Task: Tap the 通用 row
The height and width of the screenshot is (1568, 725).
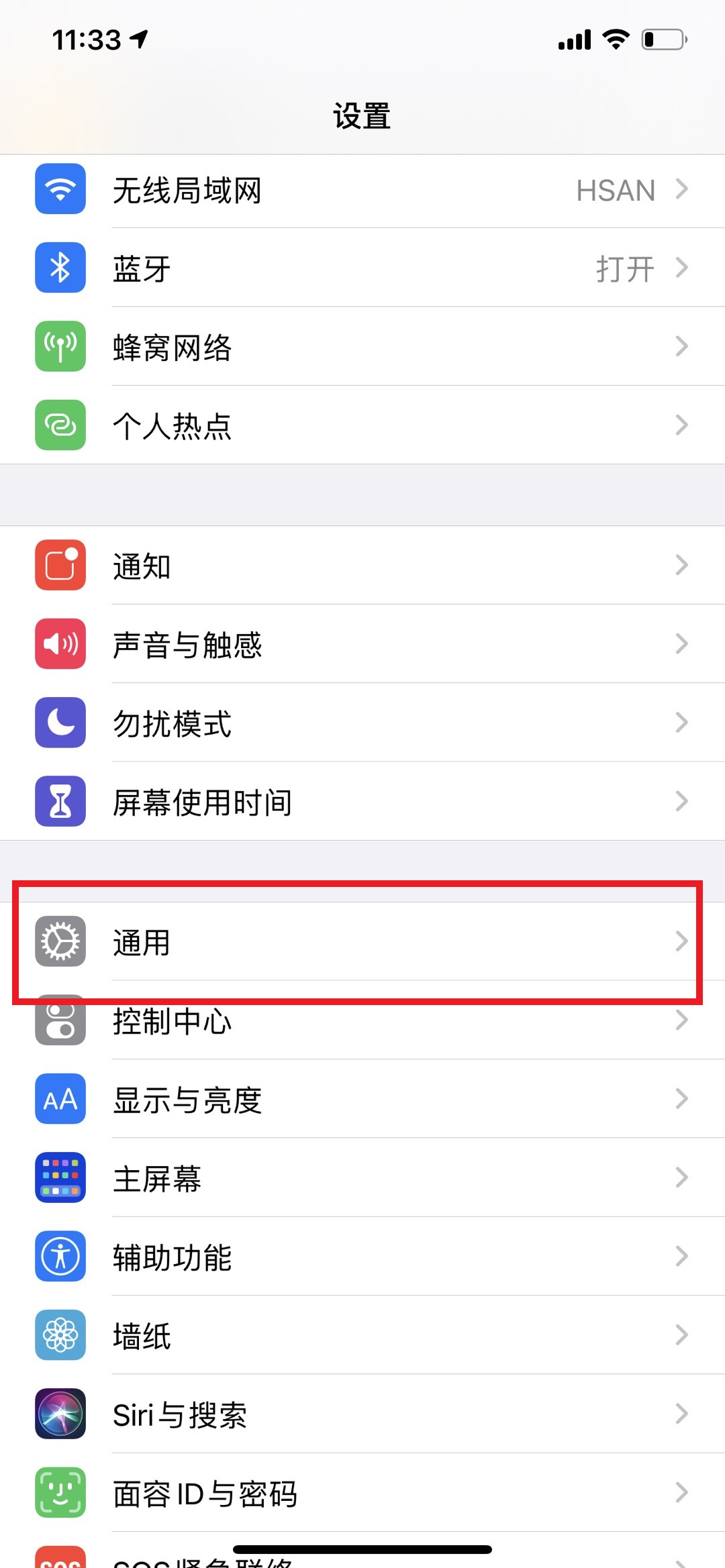Action: (x=362, y=941)
